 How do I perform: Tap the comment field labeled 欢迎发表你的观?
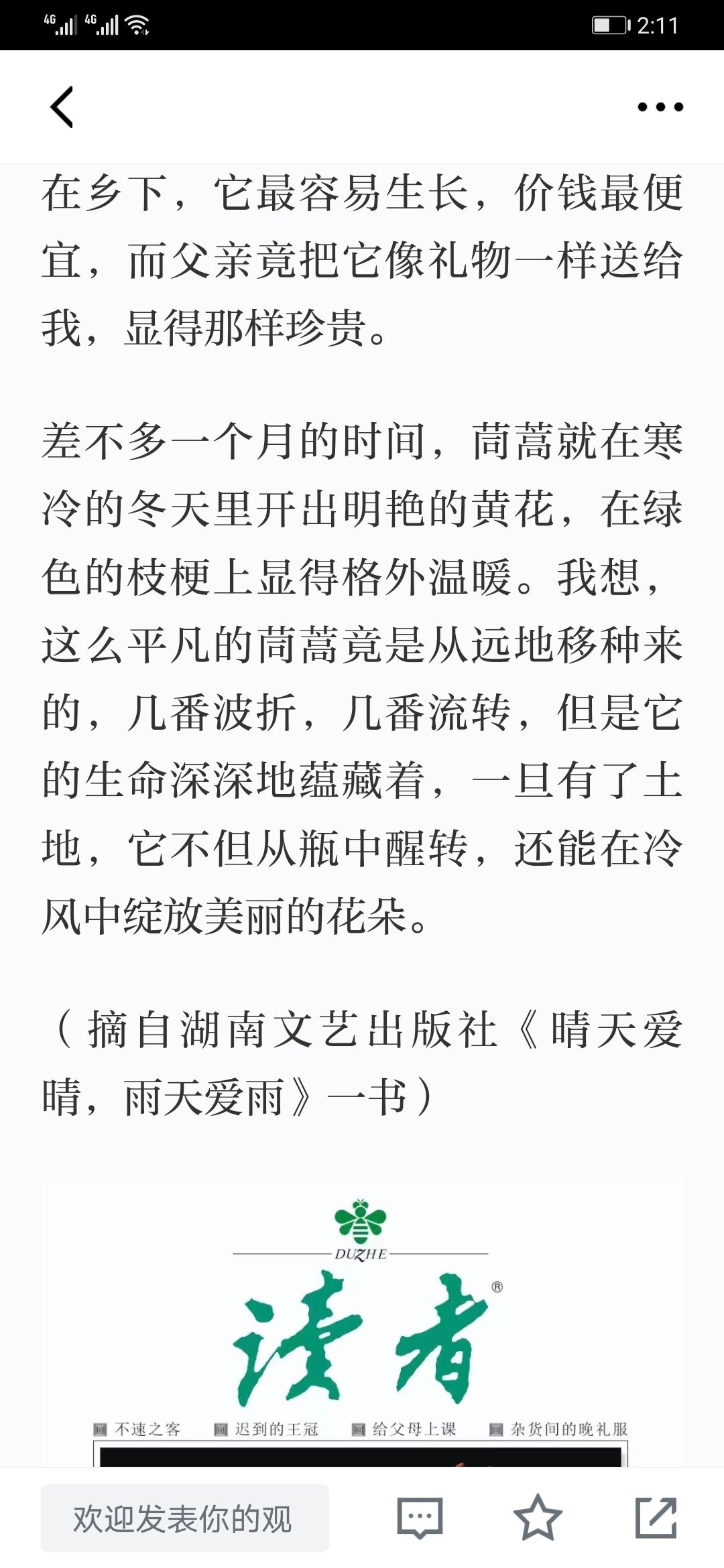[185, 1518]
